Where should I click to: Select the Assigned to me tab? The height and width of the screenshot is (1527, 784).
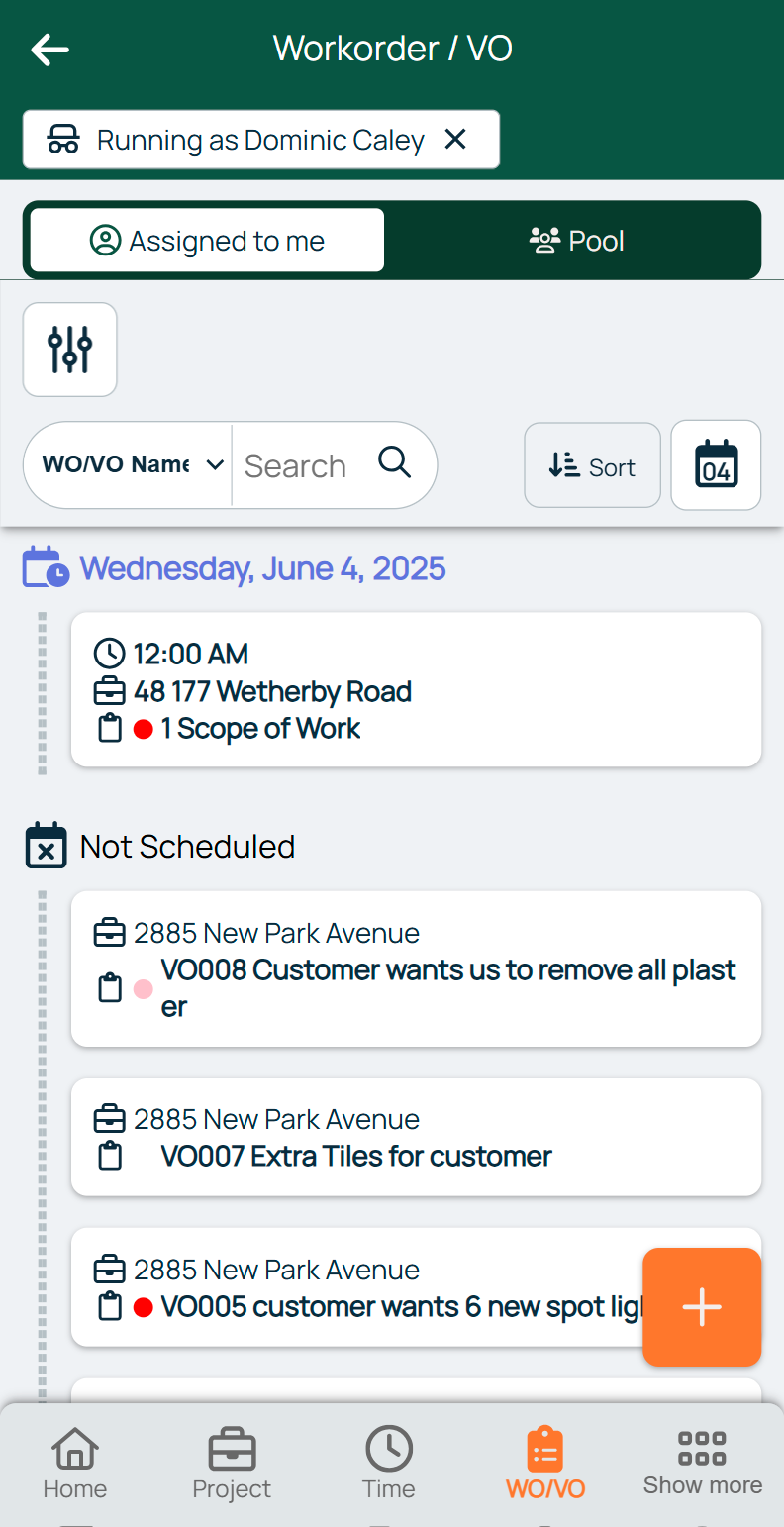pyautogui.click(x=207, y=241)
